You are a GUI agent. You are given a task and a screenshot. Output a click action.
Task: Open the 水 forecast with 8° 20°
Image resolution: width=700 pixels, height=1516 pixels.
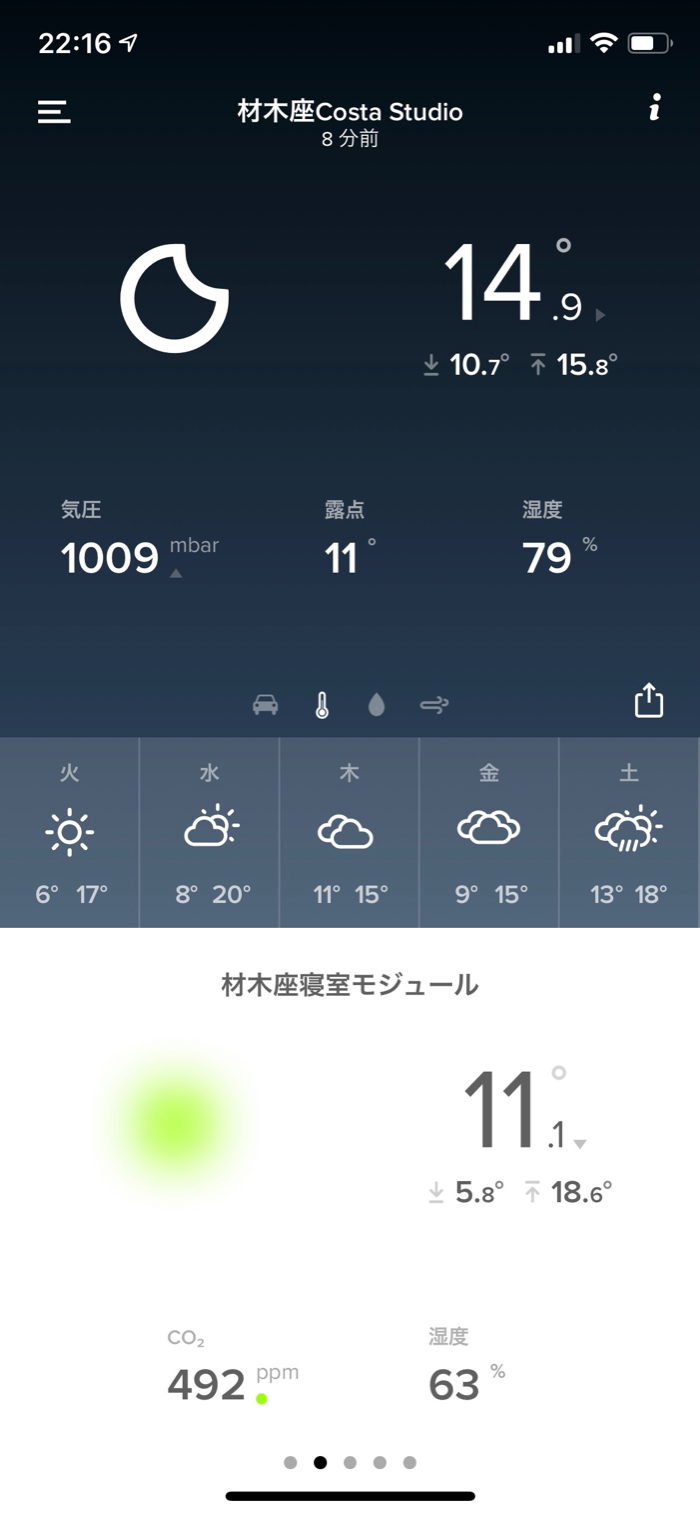[210, 832]
